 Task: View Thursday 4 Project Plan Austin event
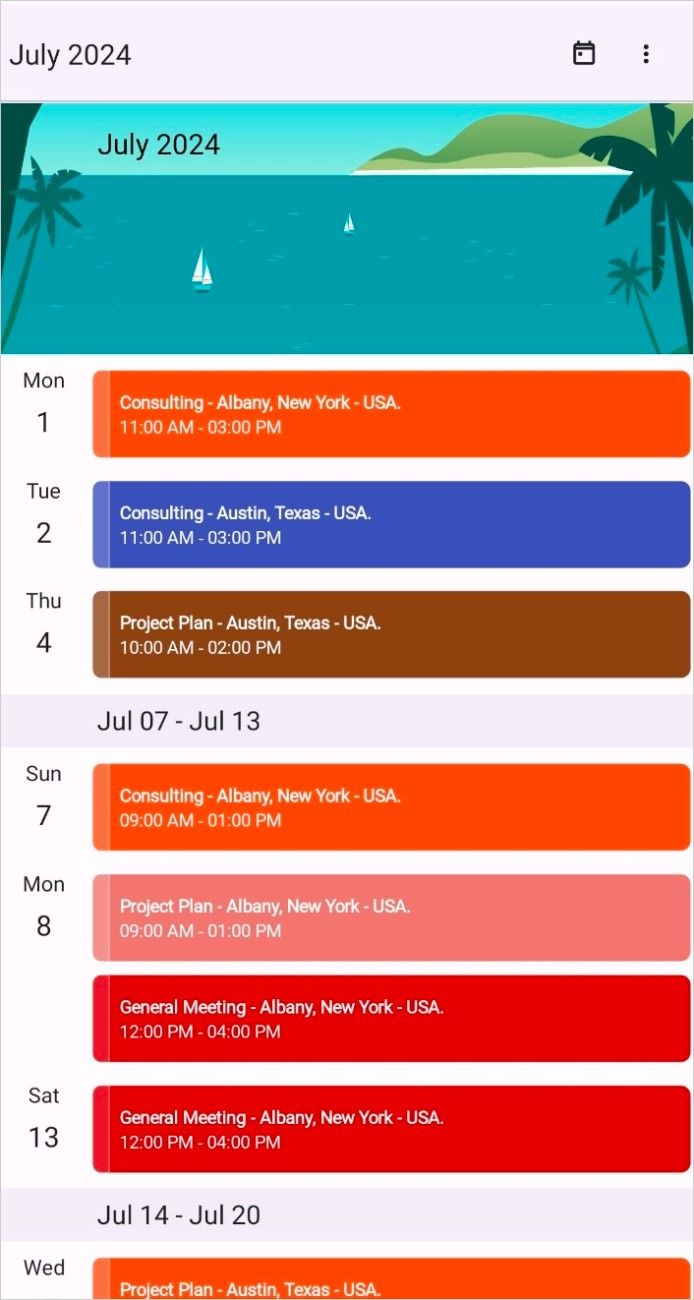(391, 634)
